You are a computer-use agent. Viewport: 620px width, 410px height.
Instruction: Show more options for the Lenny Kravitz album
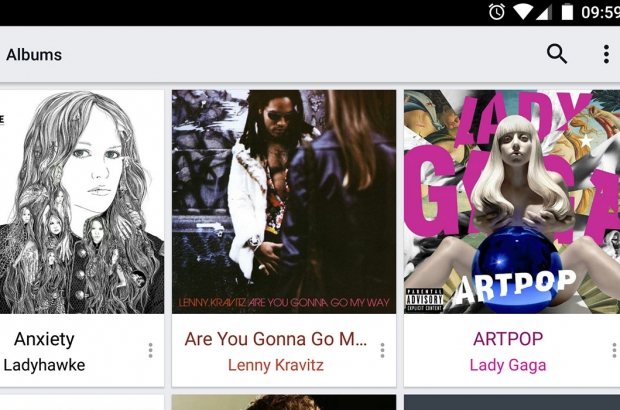[382, 350]
